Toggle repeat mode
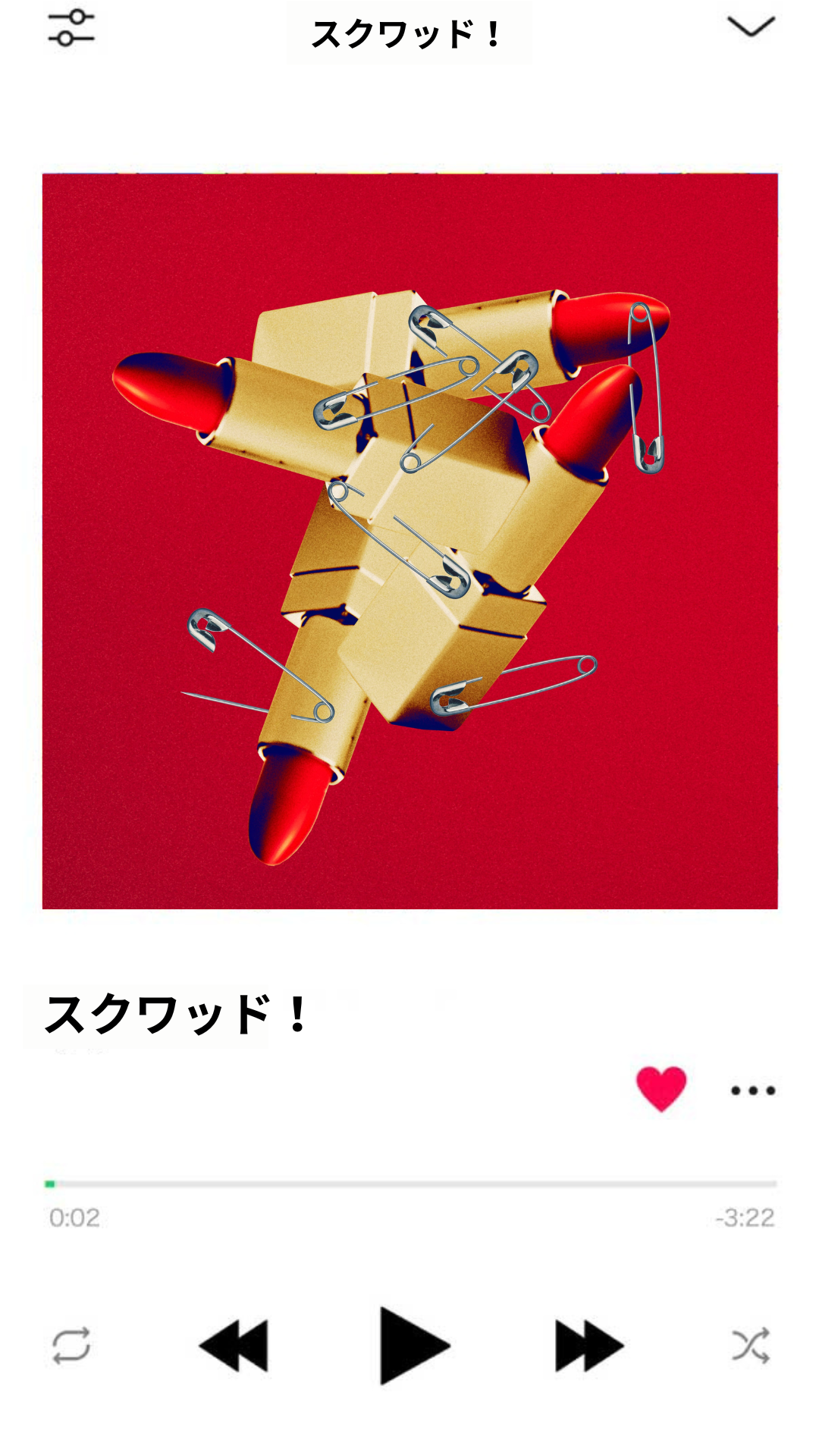 (x=71, y=1346)
